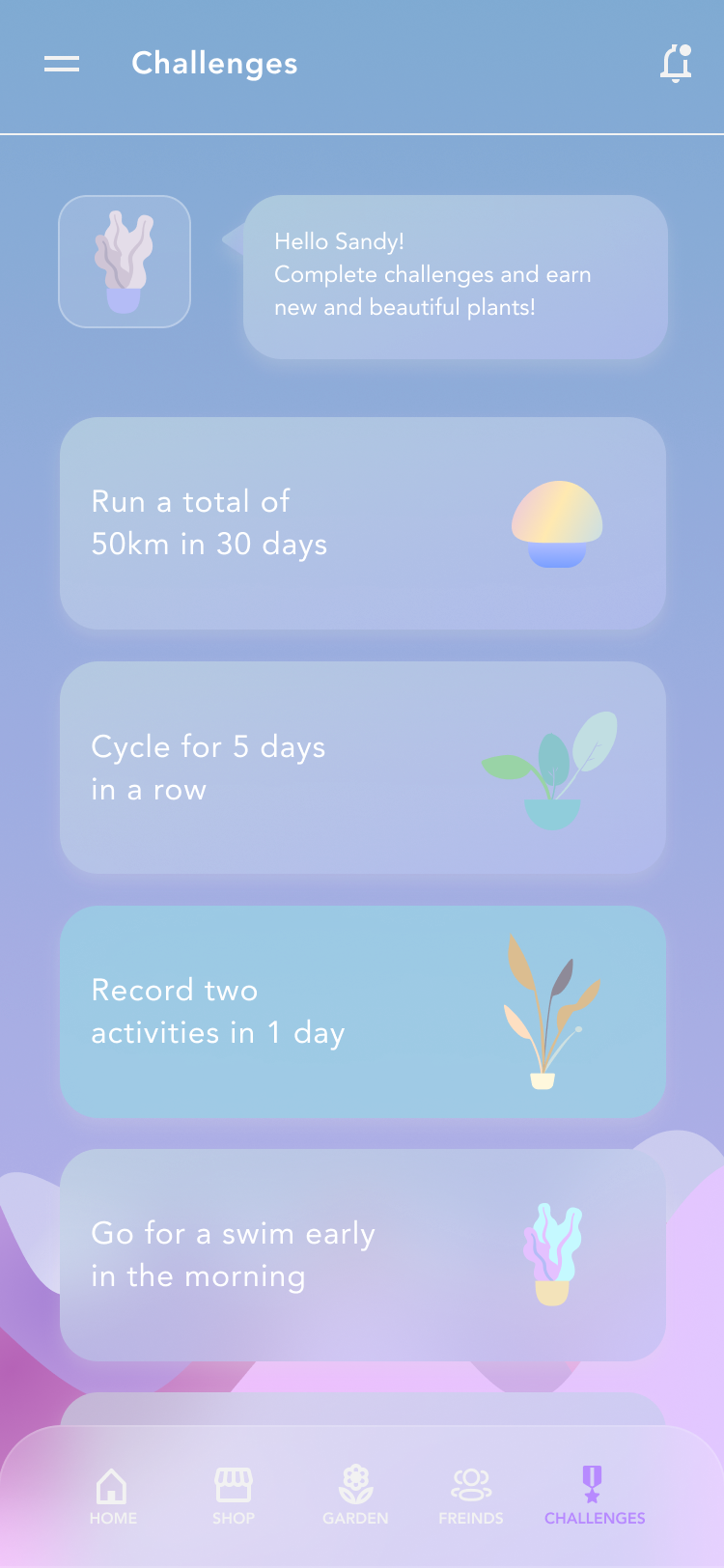Select the Challenges tab
724x1568 pixels.
click(595, 1497)
